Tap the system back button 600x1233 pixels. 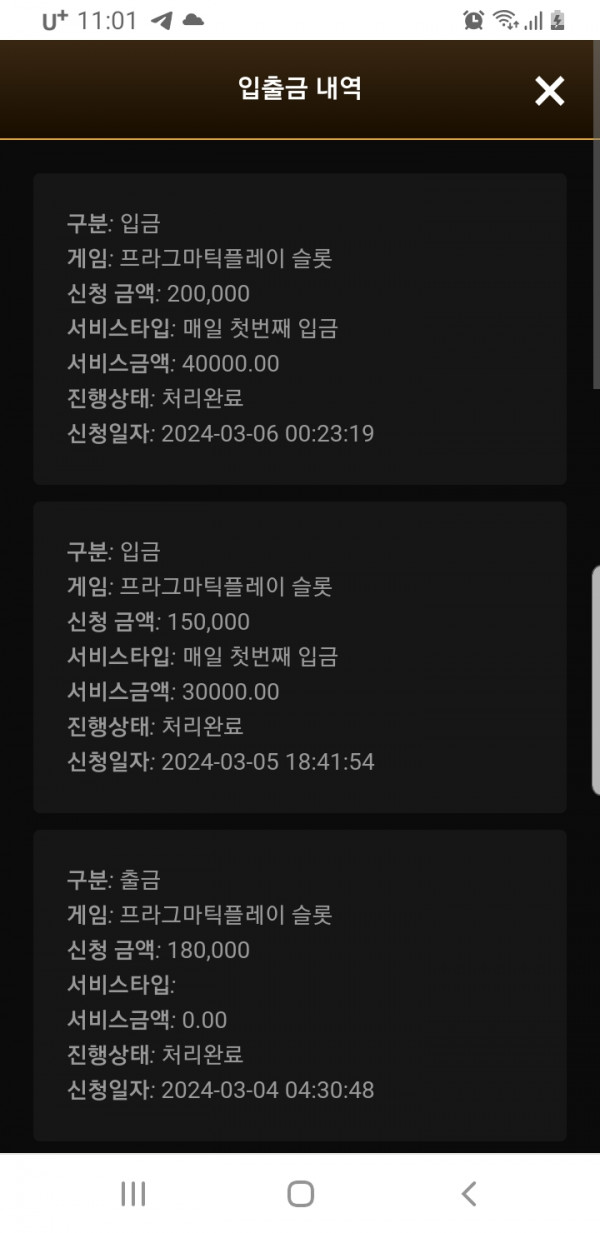[x=468, y=1193]
